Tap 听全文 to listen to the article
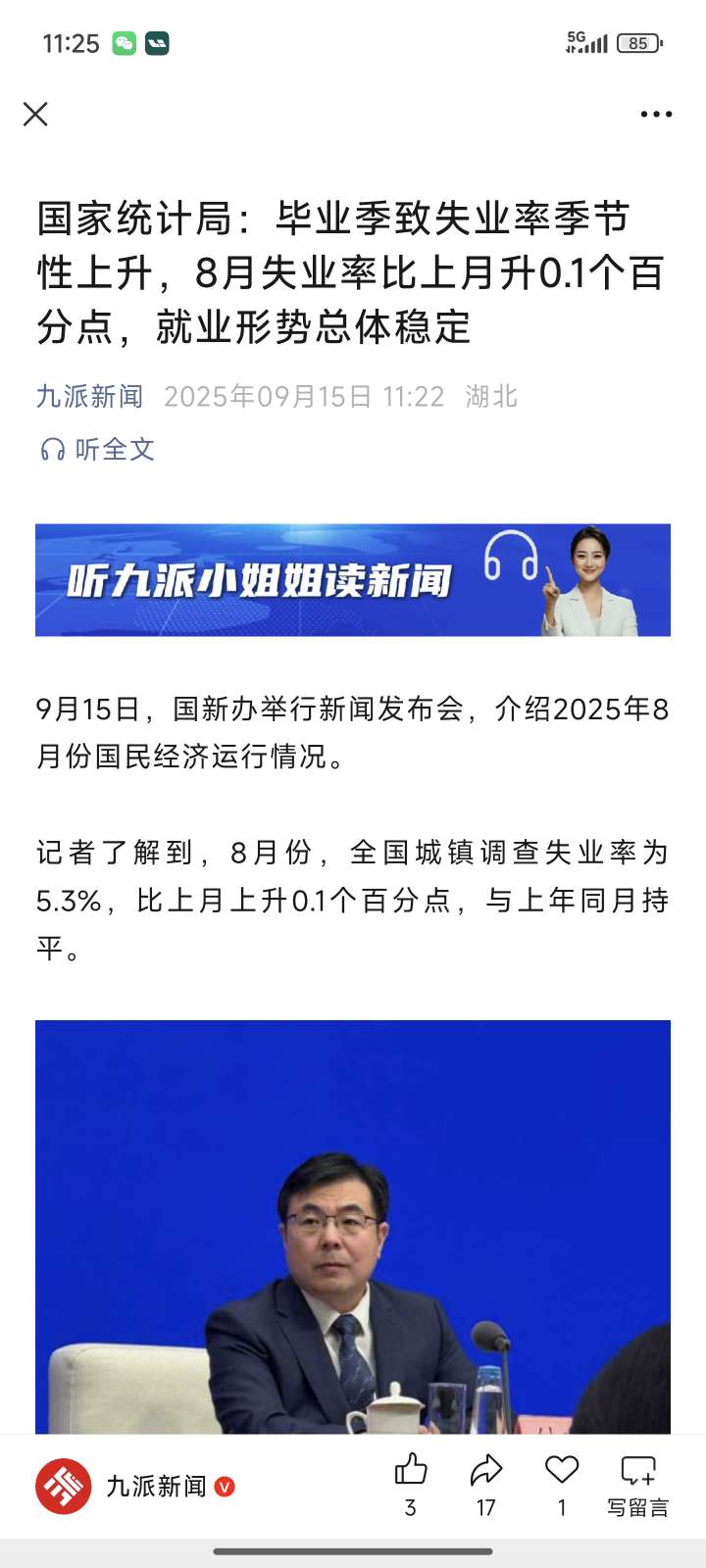The width and height of the screenshot is (706, 1568). coord(98,449)
